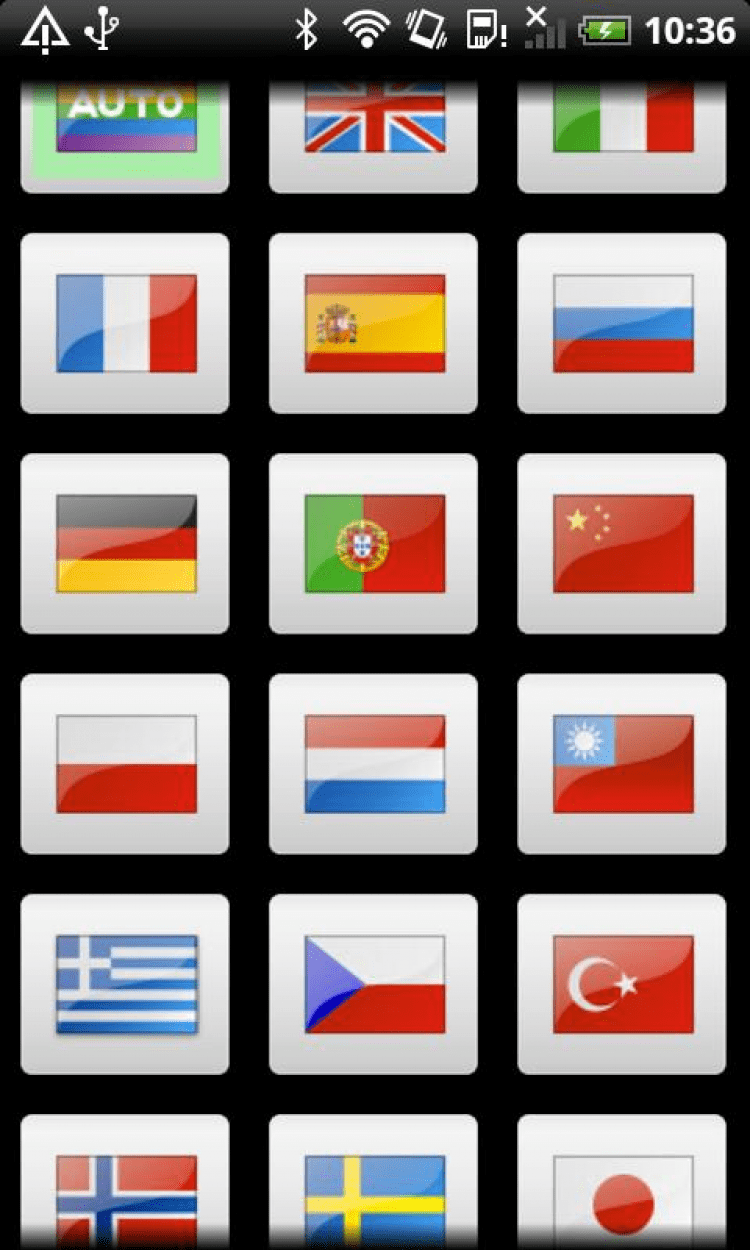Pick the French flag

pos(125,323)
